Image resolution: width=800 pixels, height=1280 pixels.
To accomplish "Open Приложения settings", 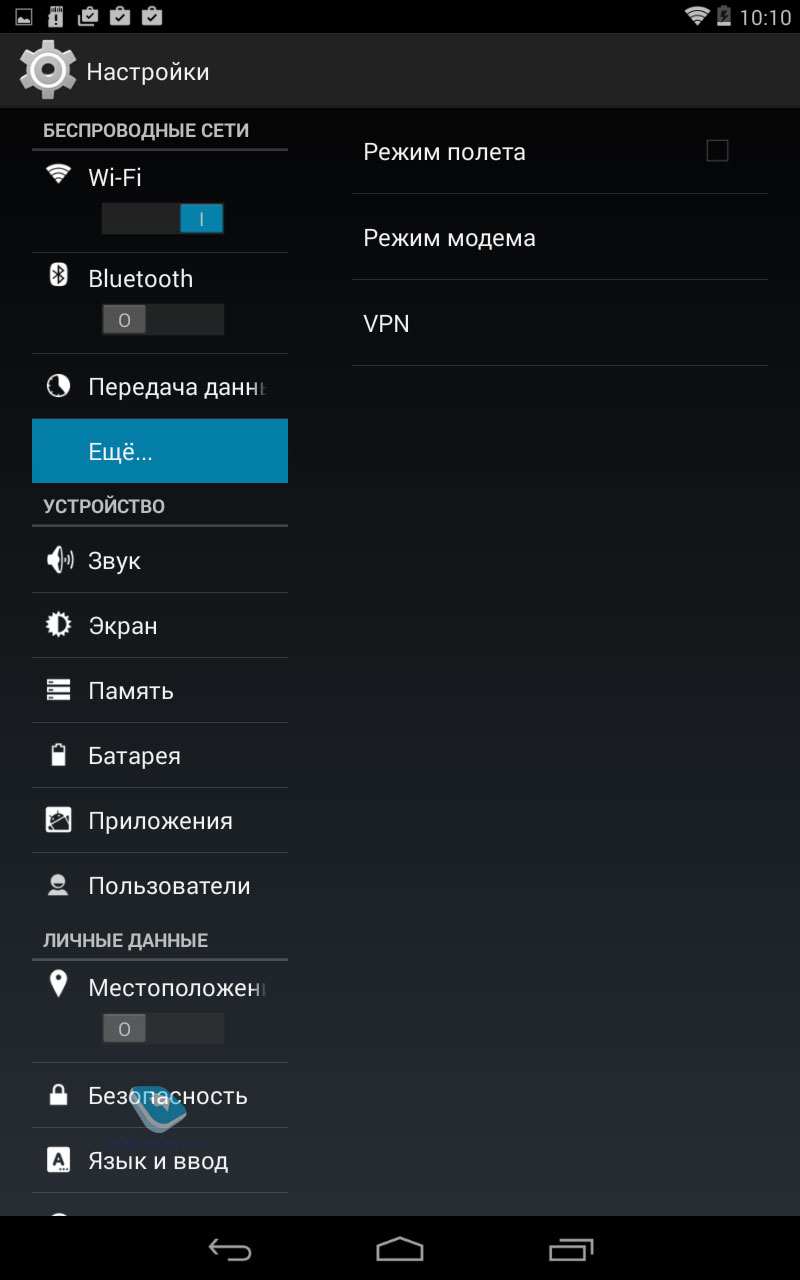I will pos(160,821).
